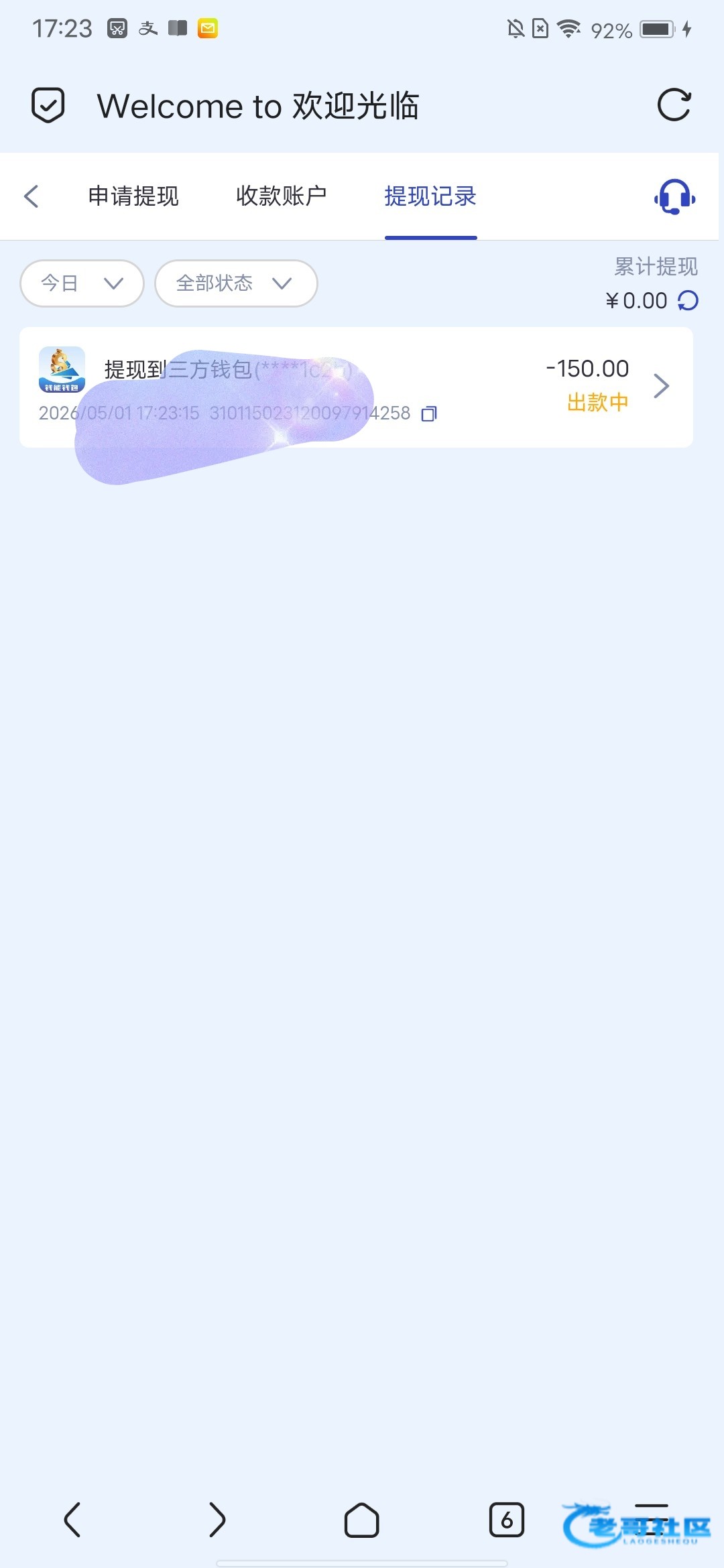Select the 提现记录 tab

pos(430,196)
